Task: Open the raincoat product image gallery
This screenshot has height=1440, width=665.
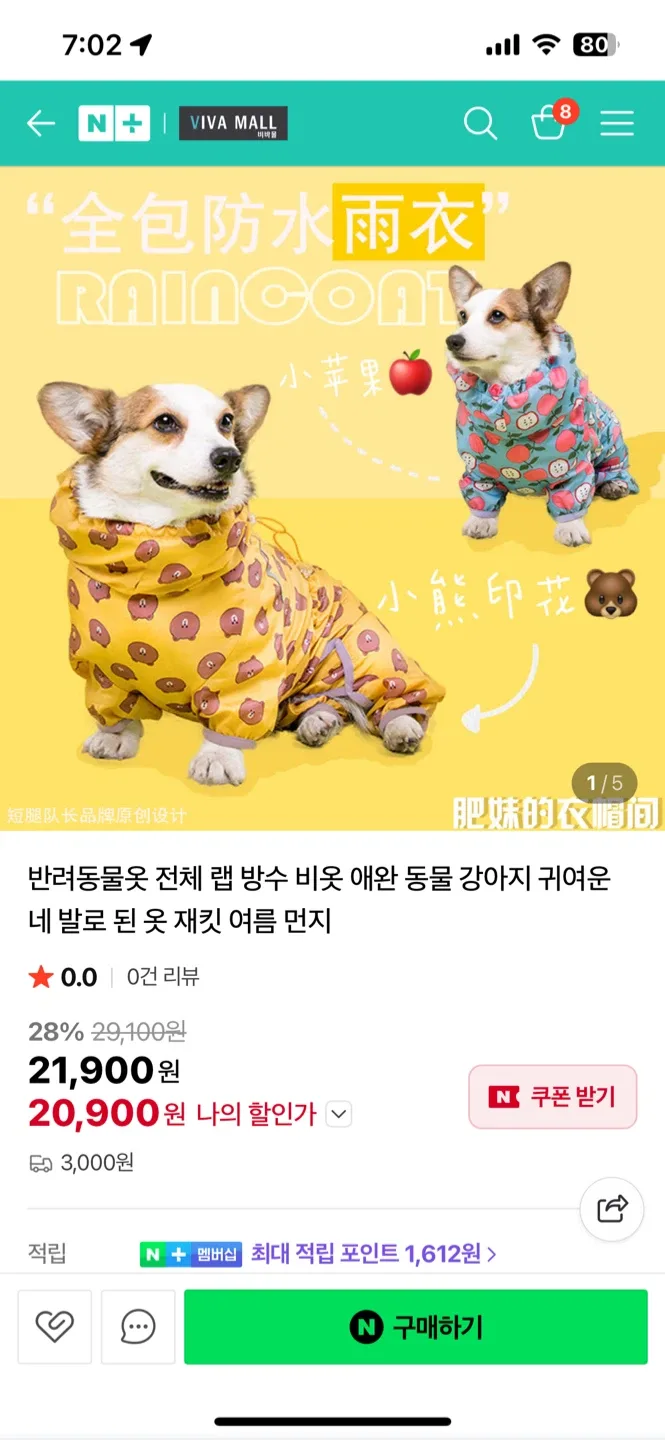Action: click(x=332, y=498)
